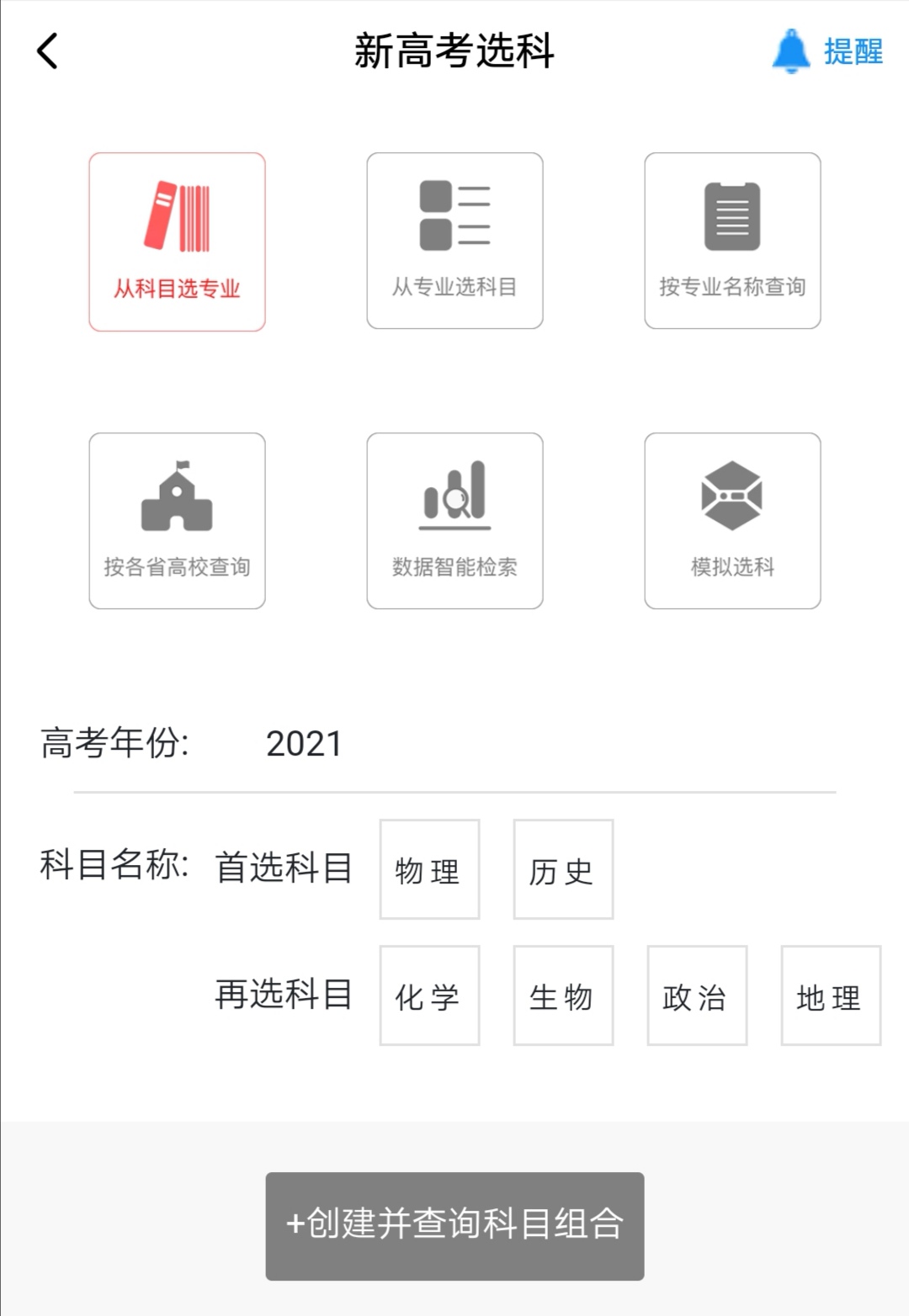Pick 政治 as elective subject

pos(697,995)
